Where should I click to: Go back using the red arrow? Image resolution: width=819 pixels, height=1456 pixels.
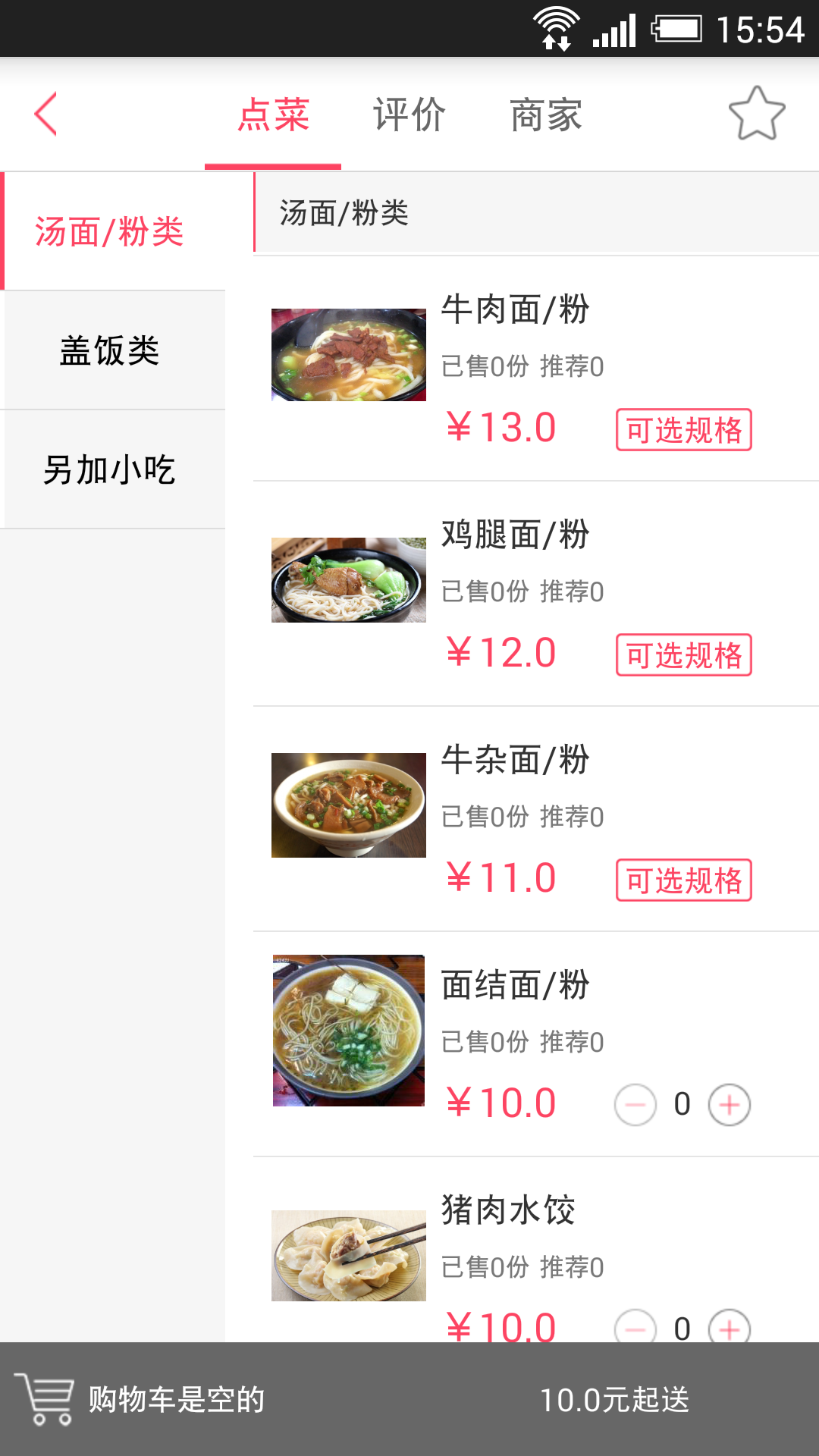click(x=46, y=115)
